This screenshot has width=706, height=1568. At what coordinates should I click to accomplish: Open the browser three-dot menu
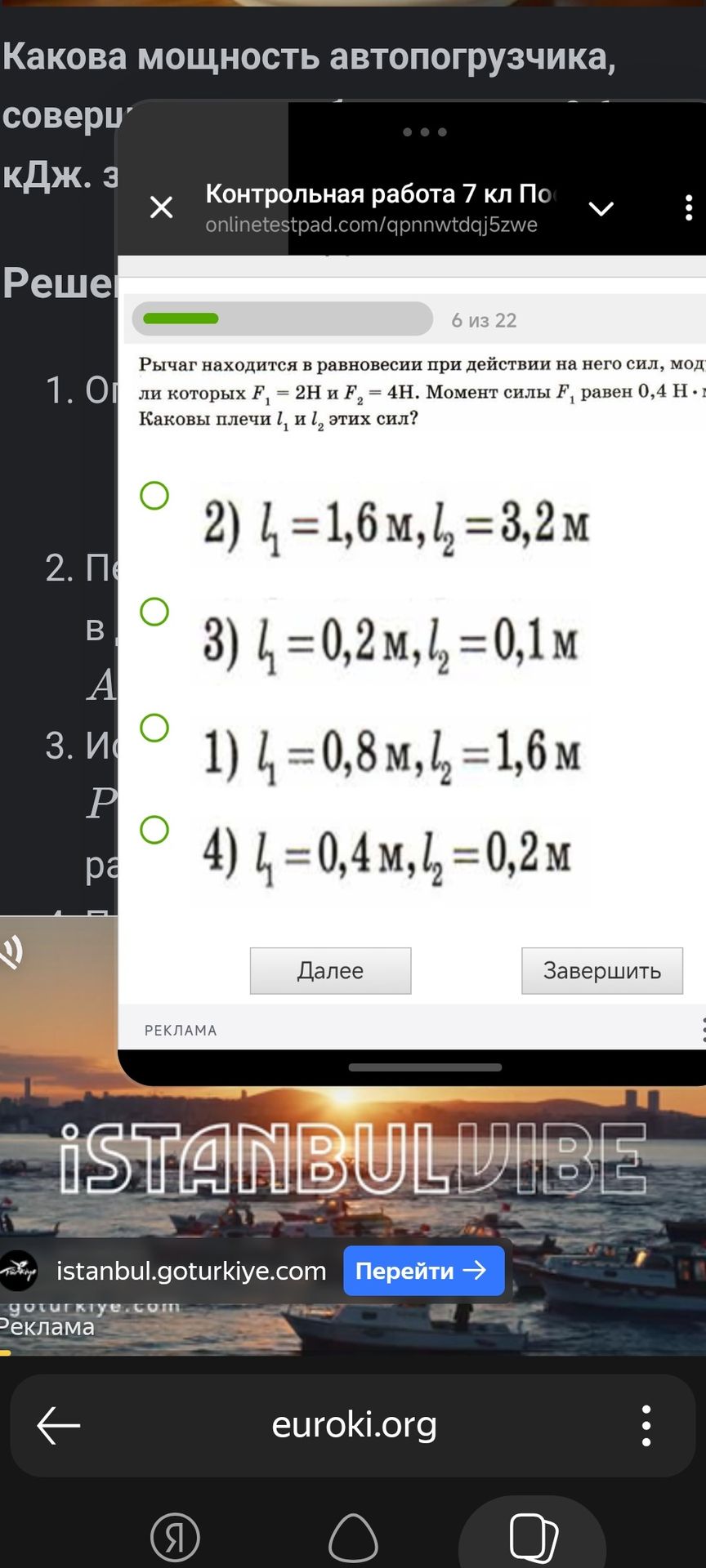646,1426
